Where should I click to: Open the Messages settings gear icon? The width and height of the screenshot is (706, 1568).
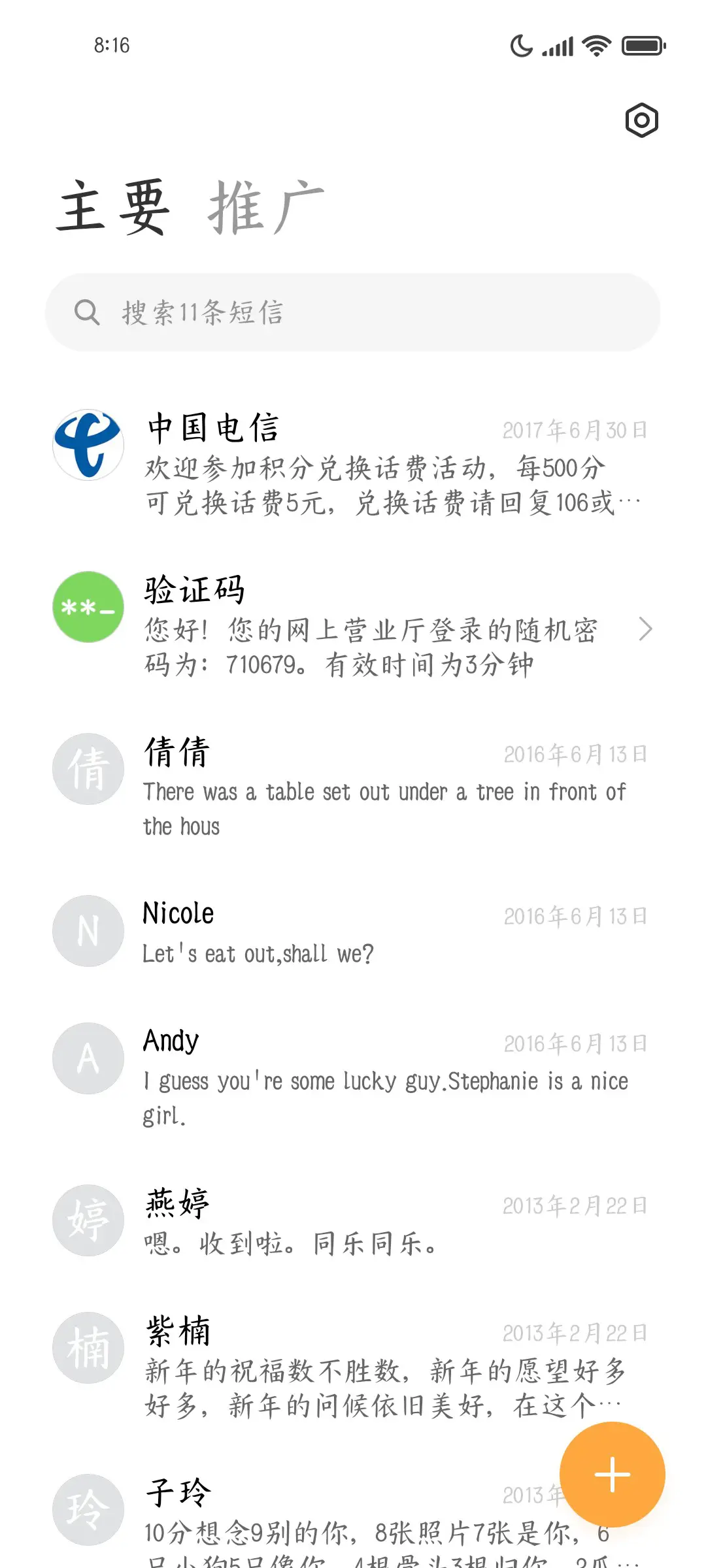point(641,120)
